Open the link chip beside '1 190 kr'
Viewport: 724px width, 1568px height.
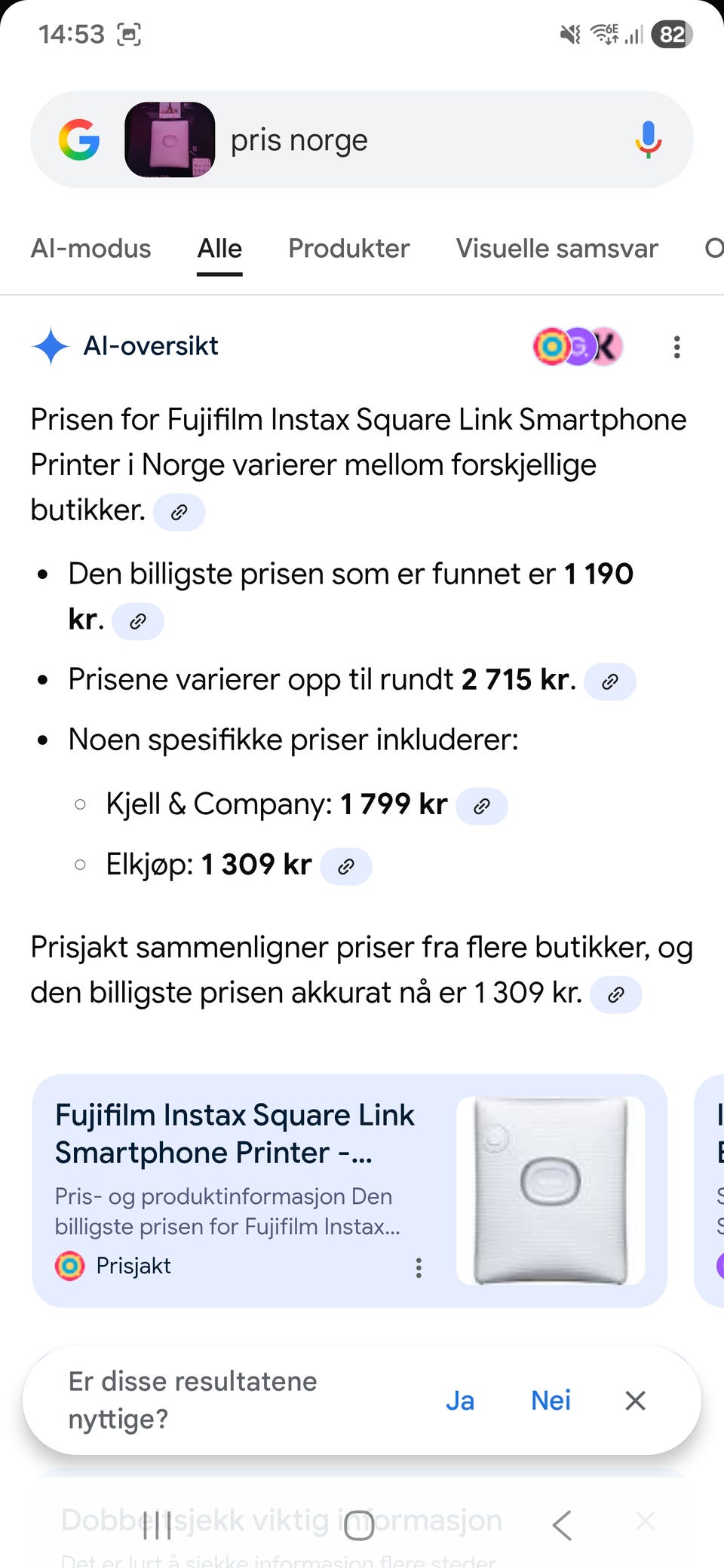[138, 621]
